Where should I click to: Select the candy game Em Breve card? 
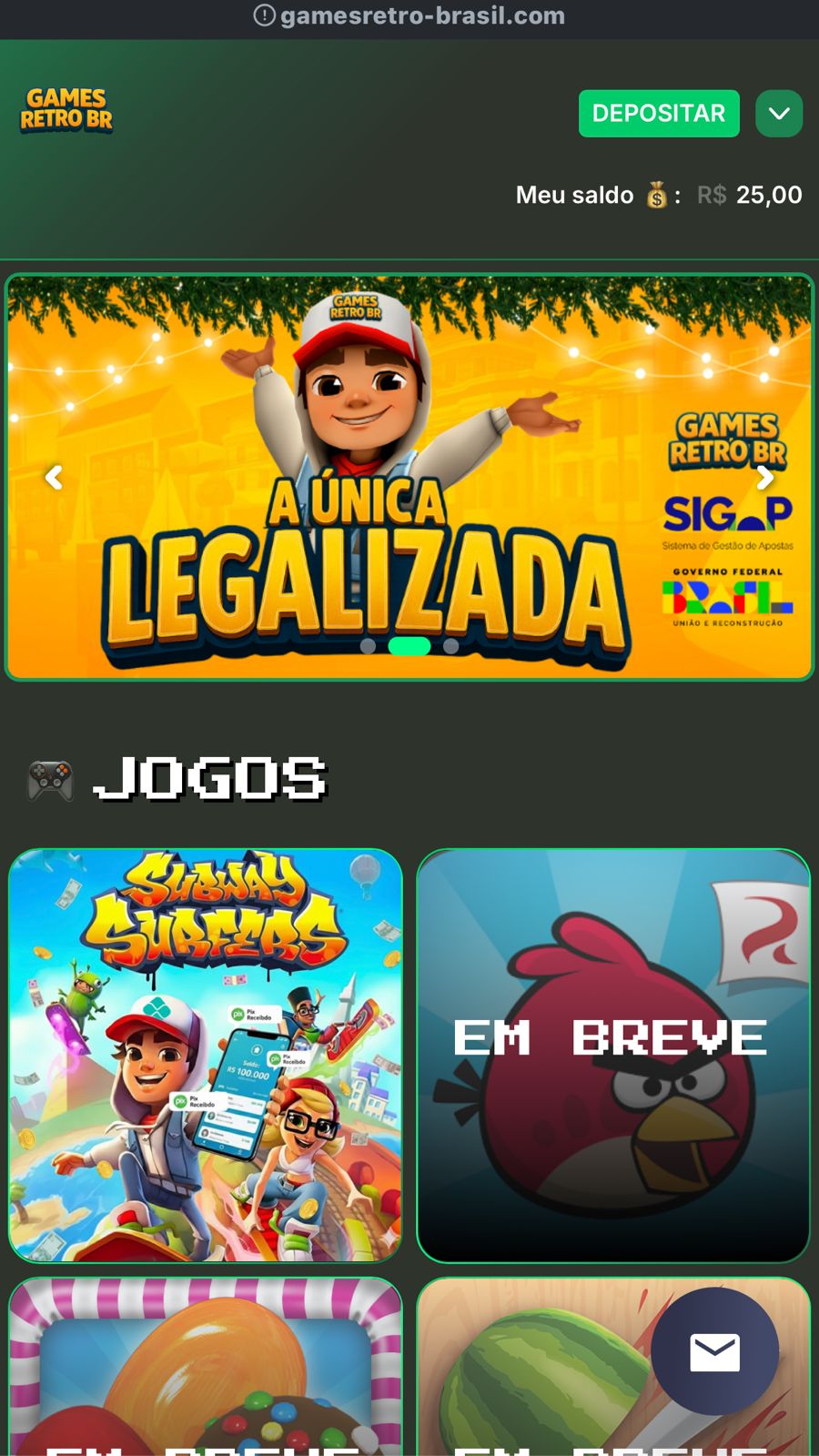206,1365
